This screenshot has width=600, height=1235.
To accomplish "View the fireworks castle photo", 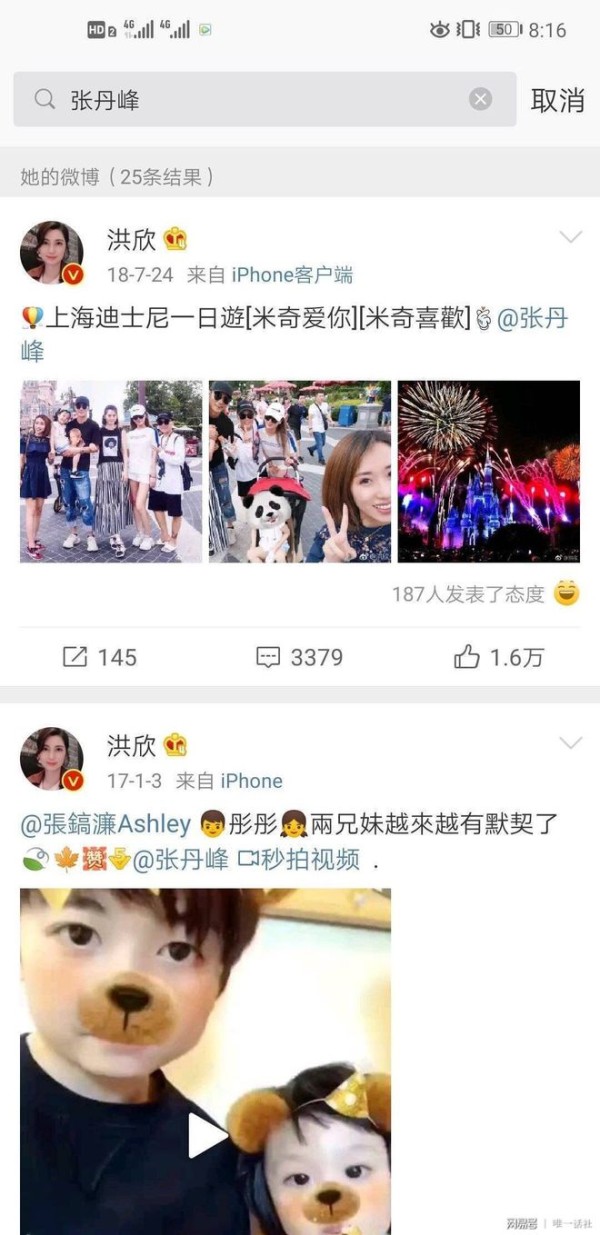I will (489, 471).
